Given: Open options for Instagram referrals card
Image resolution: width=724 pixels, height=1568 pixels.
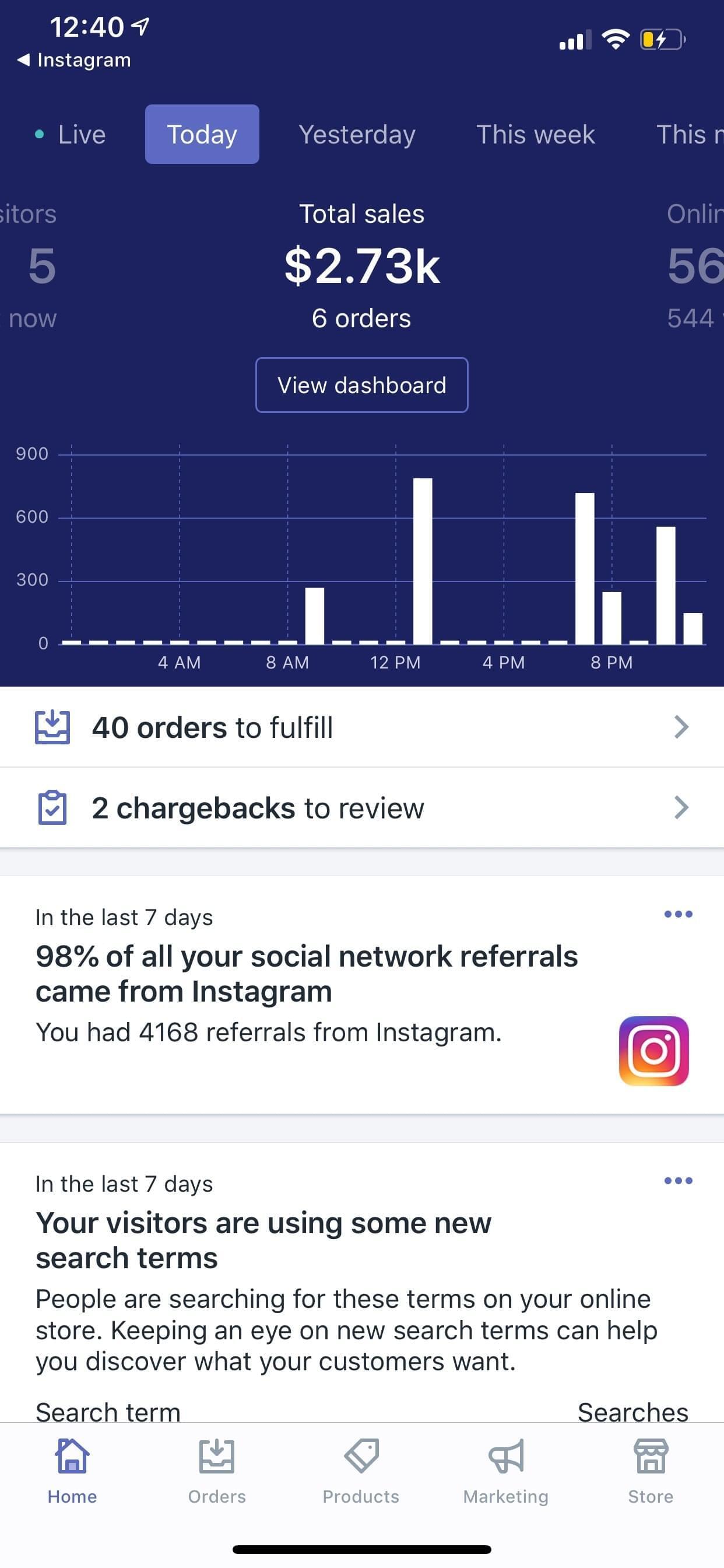Looking at the screenshot, I should point(678,914).
